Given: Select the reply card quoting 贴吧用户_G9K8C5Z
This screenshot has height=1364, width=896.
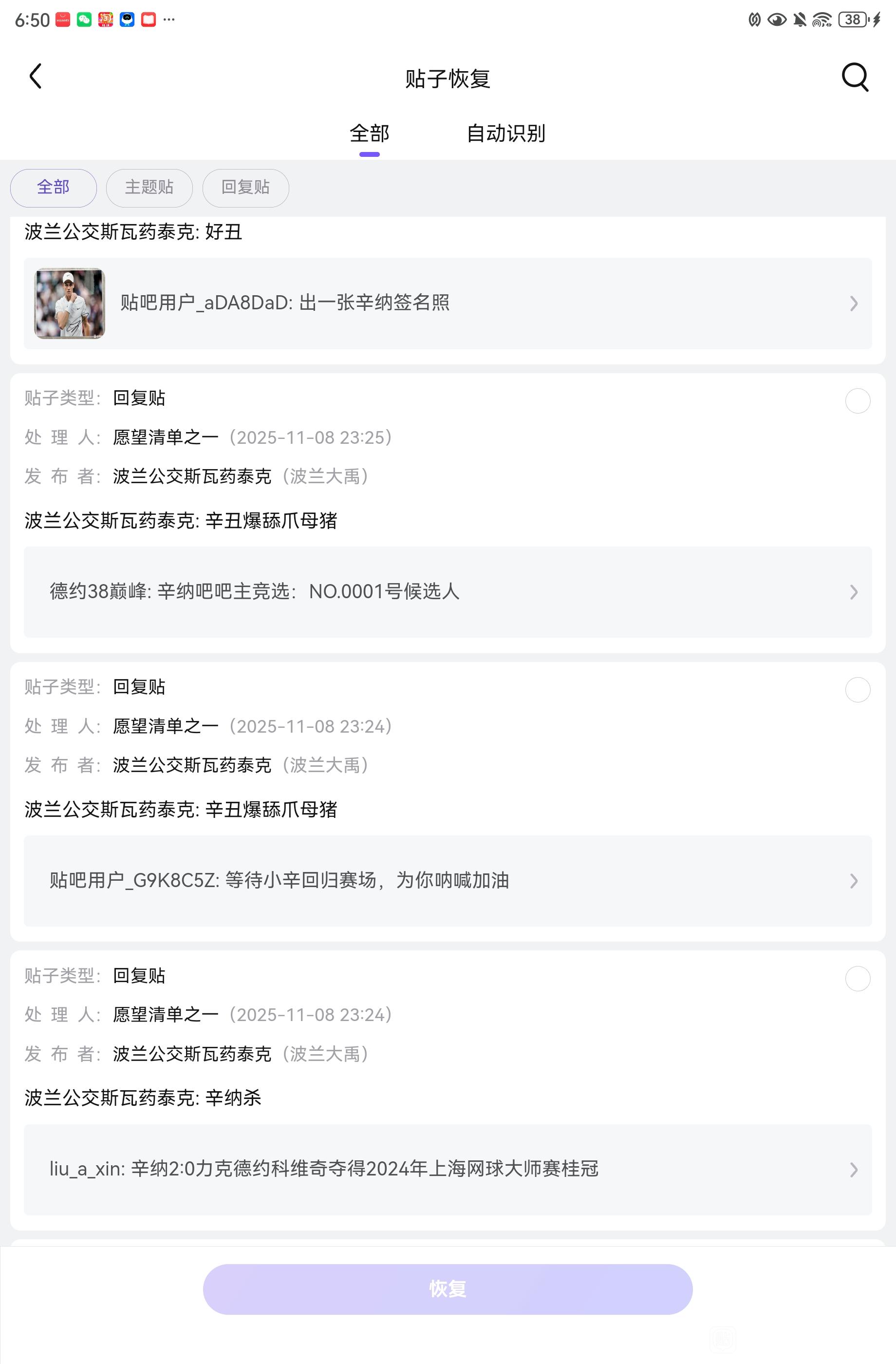Looking at the screenshot, I should point(858,689).
